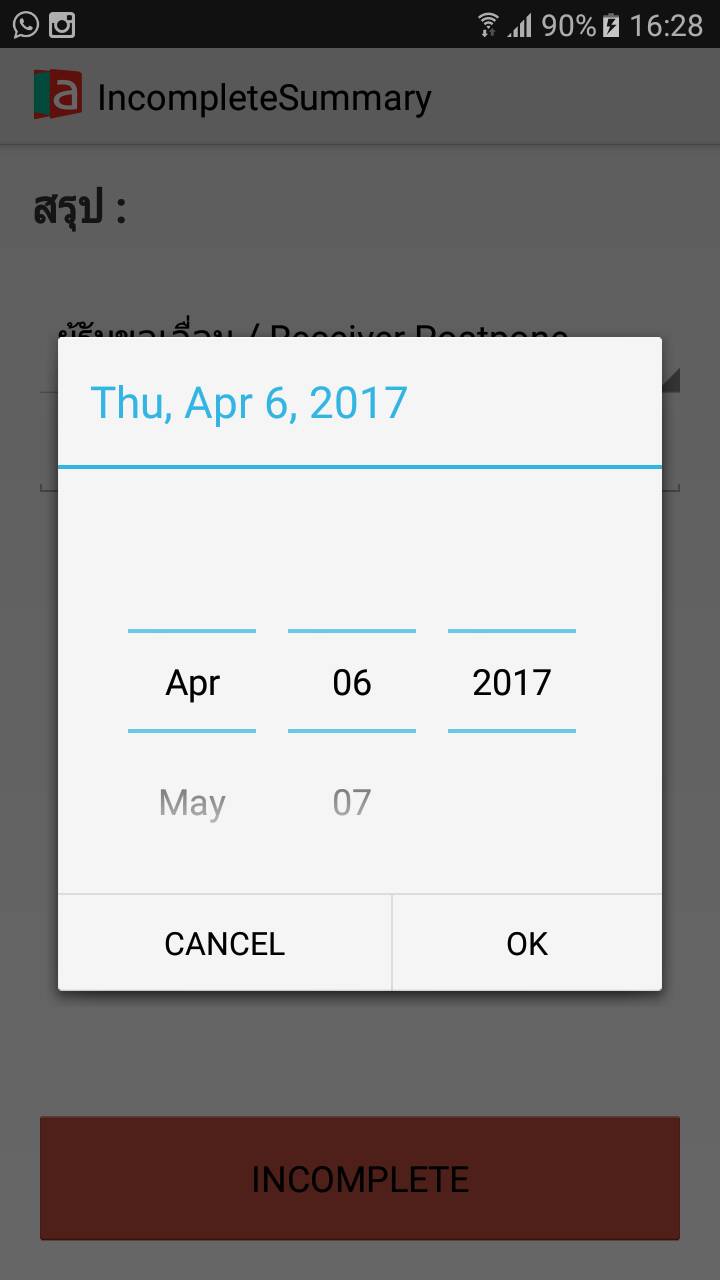Select May in the month picker
Viewport: 720px width, 1280px height.
click(192, 803)
